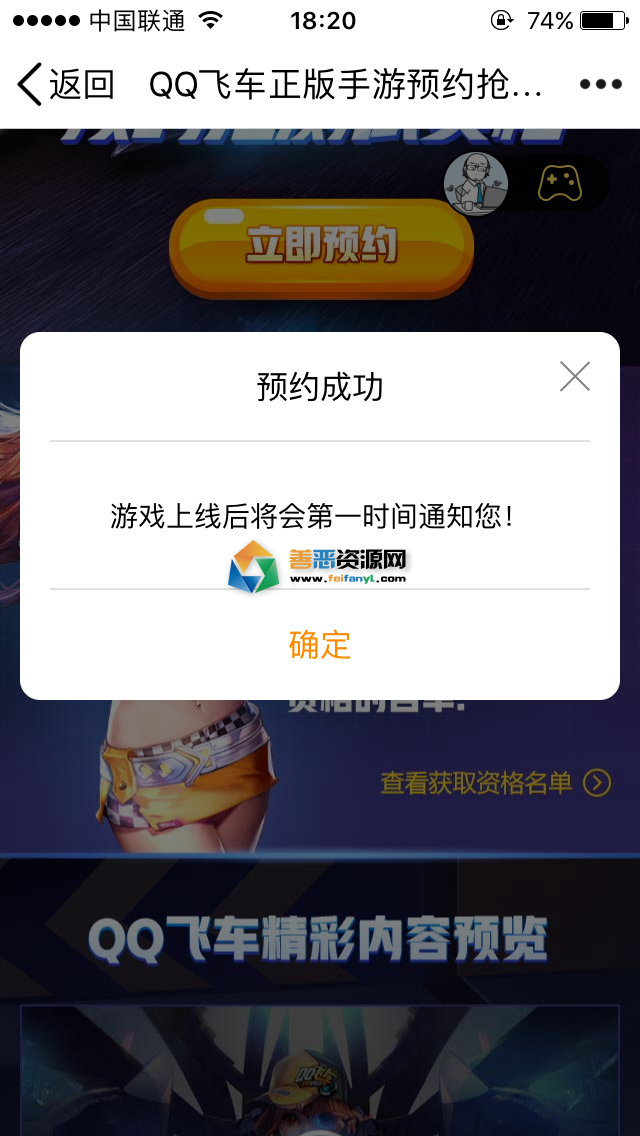Confirm the dialog by tapping 确定

click(x=320, y=645)
